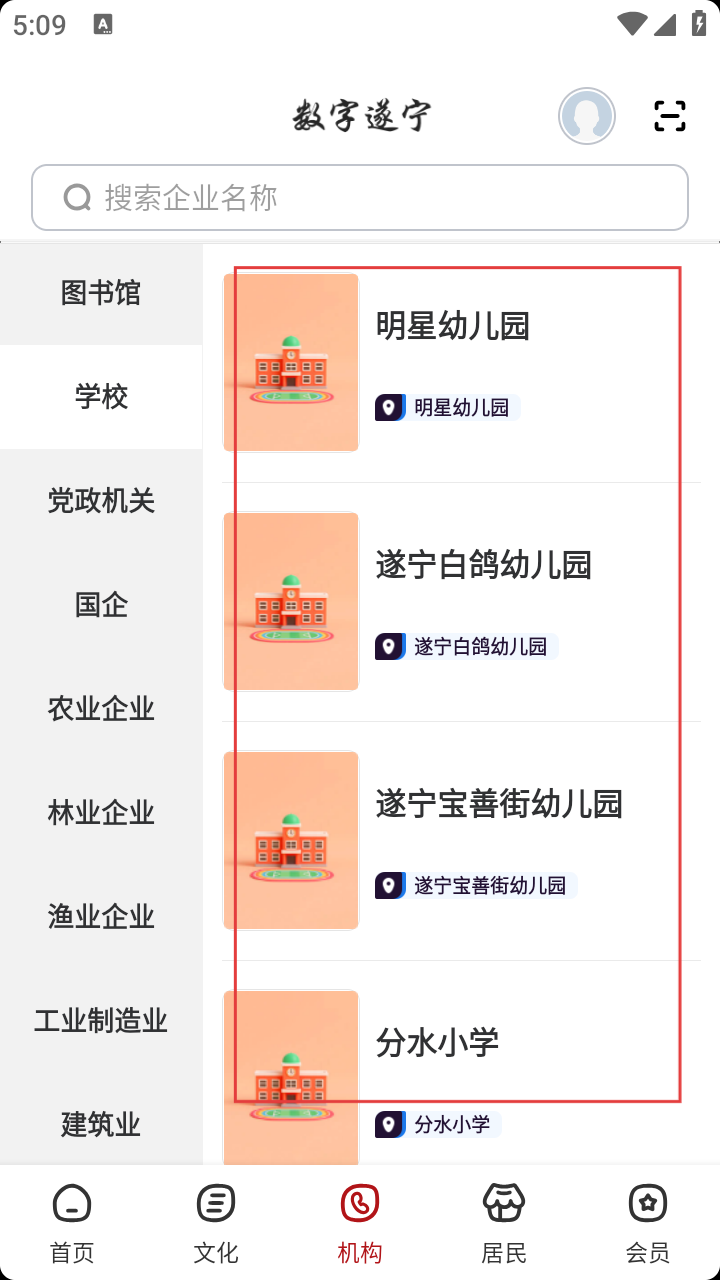Select the 党政机关 category
Image resolution: width=720 pixels, height=1280 pixels.
(101, 501)
